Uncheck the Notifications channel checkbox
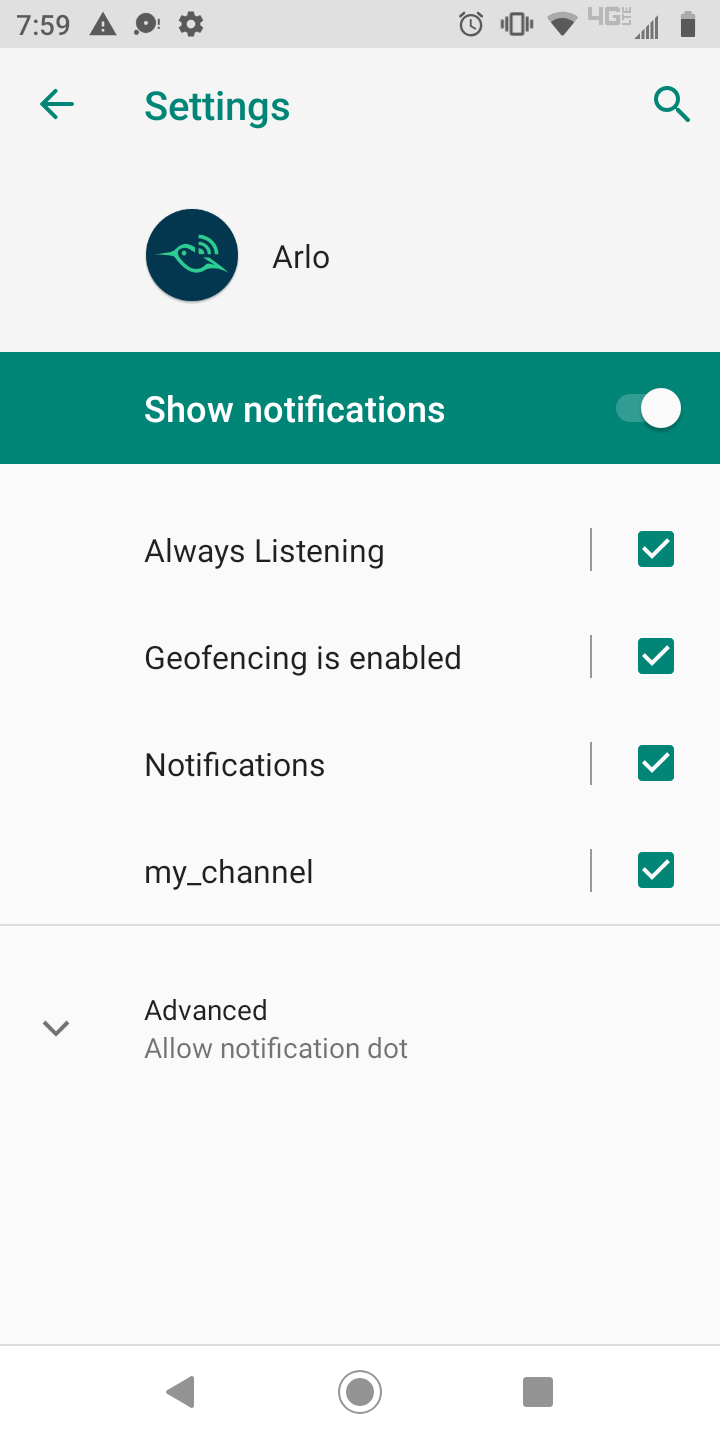The height and width of the screenshot is (1440, 720). (655, 764)
